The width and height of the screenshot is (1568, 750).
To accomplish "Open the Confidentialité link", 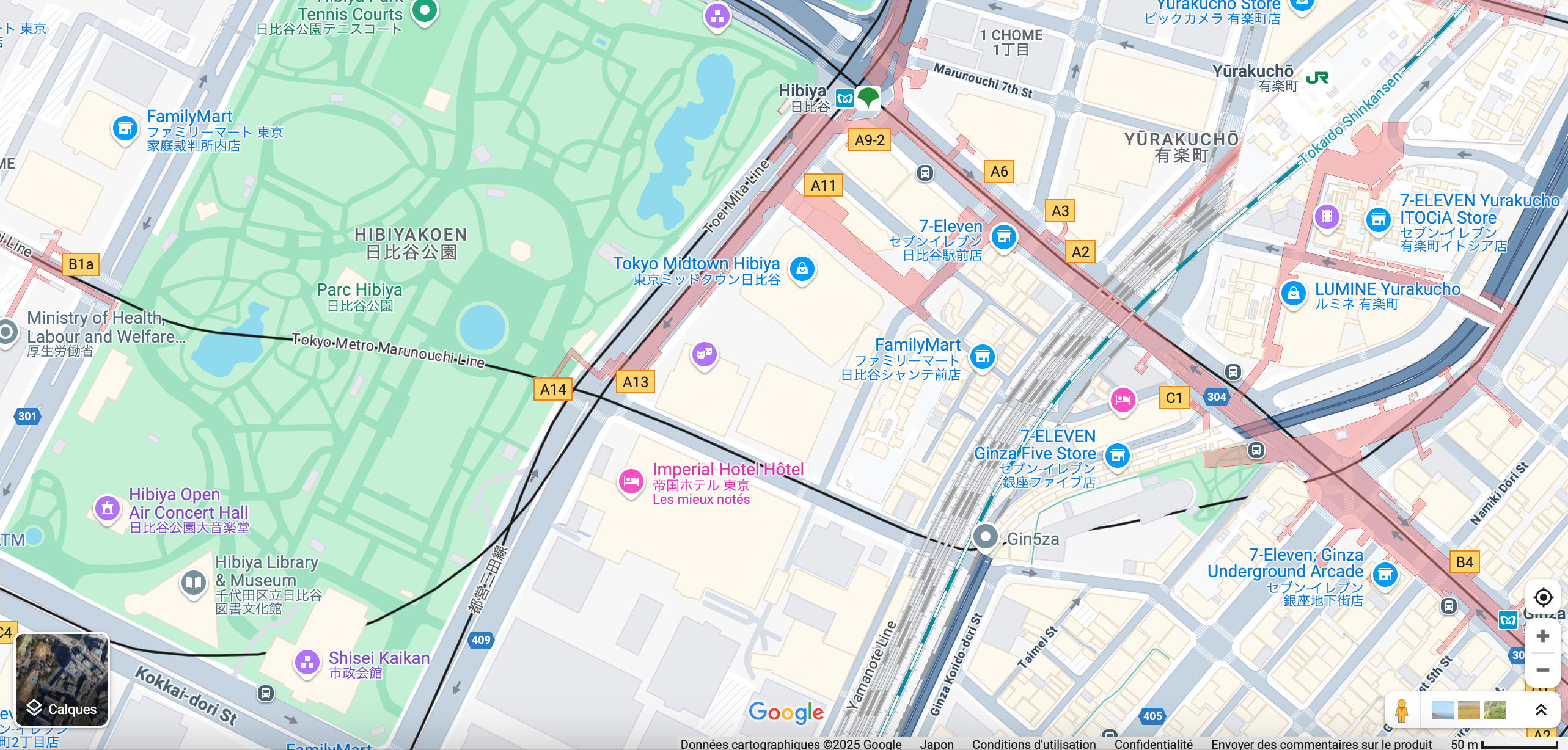I will click(x=1153, y=744).
